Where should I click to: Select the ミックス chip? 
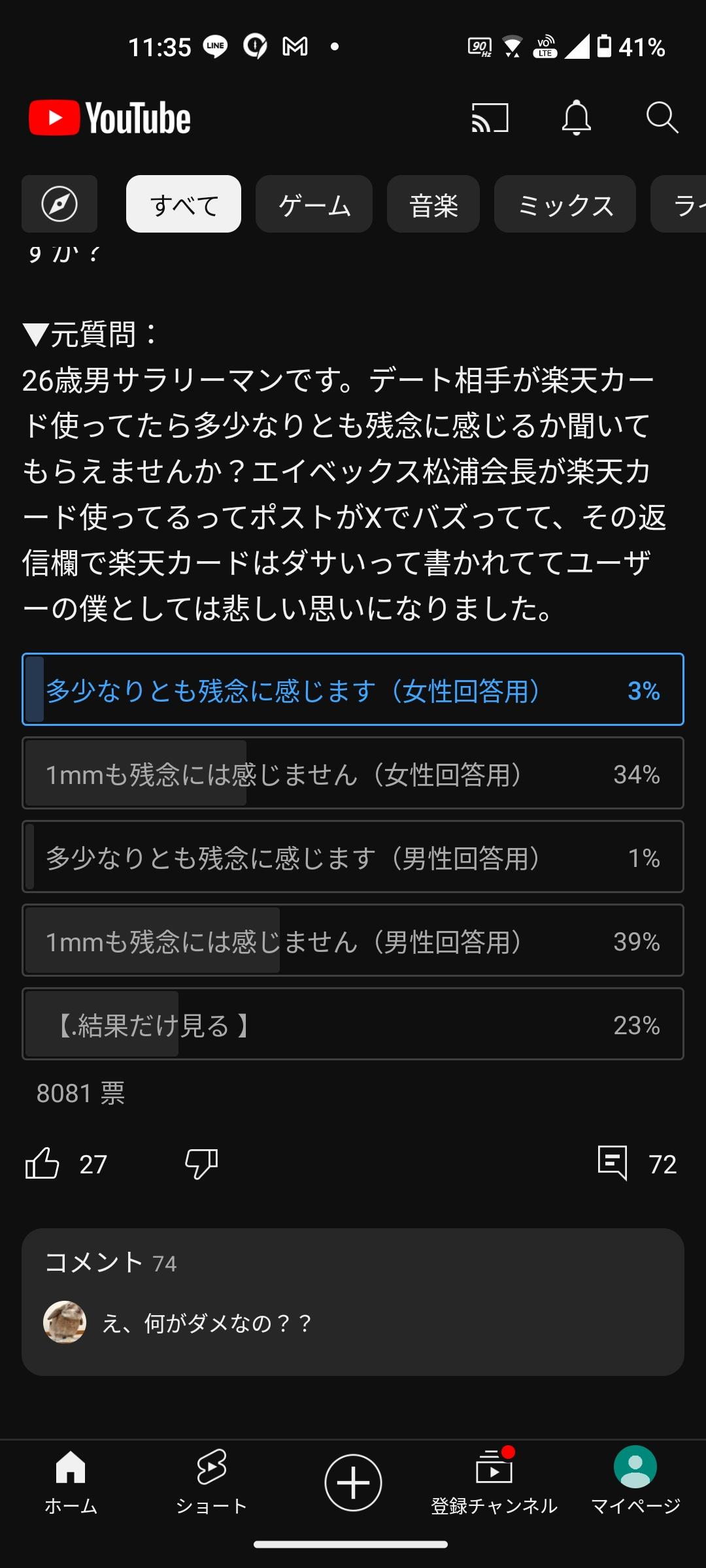pos(565,204)
